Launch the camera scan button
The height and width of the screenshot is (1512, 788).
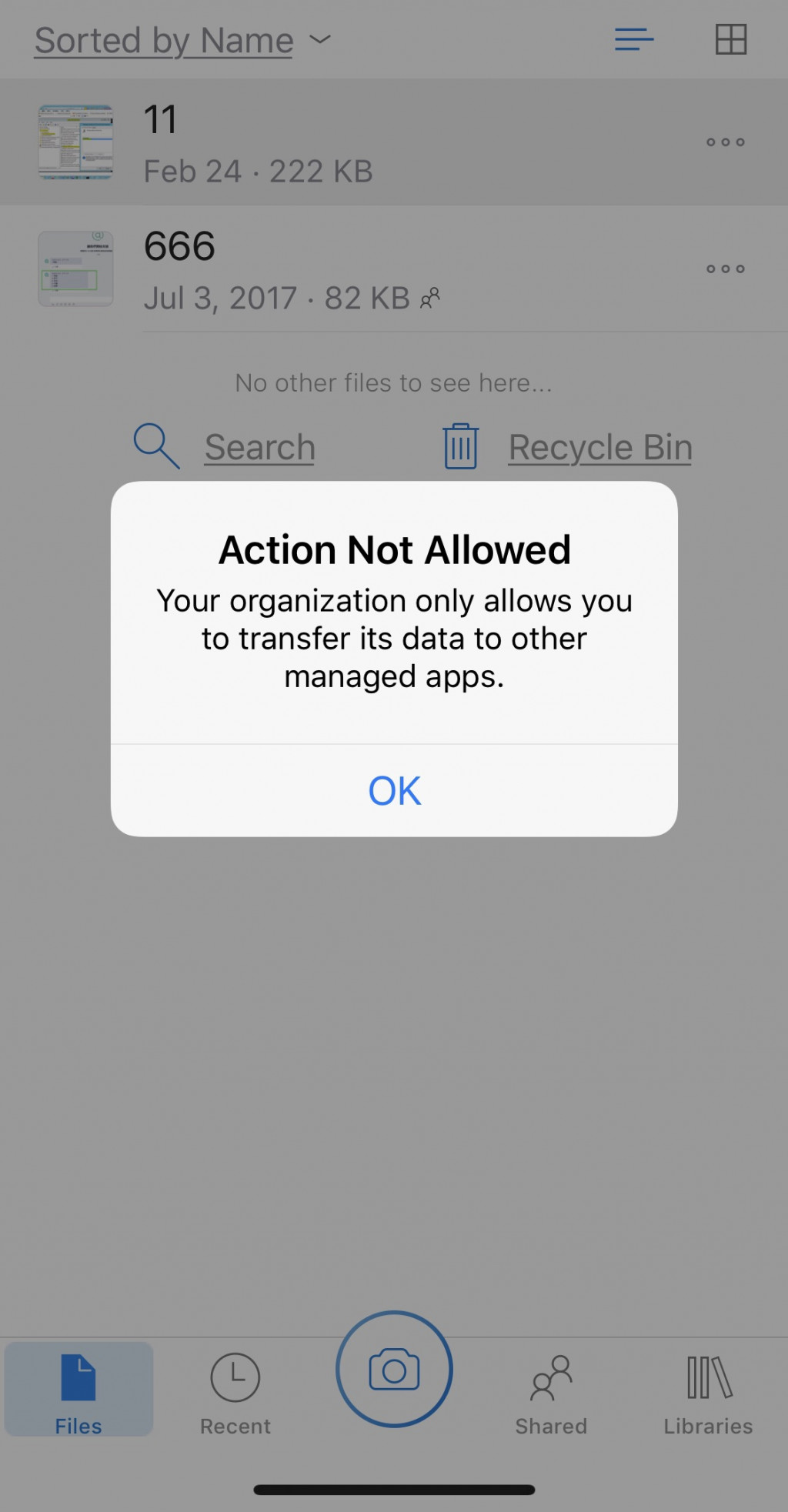[394, 1370]
